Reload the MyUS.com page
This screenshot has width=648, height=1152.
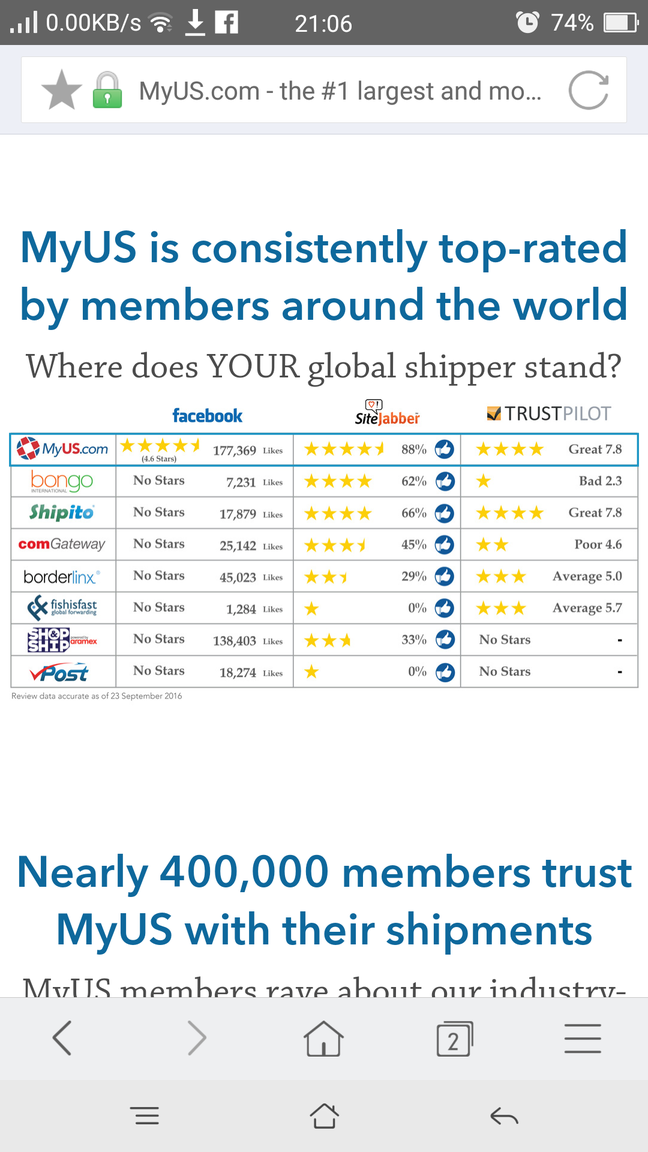(588, 92)
